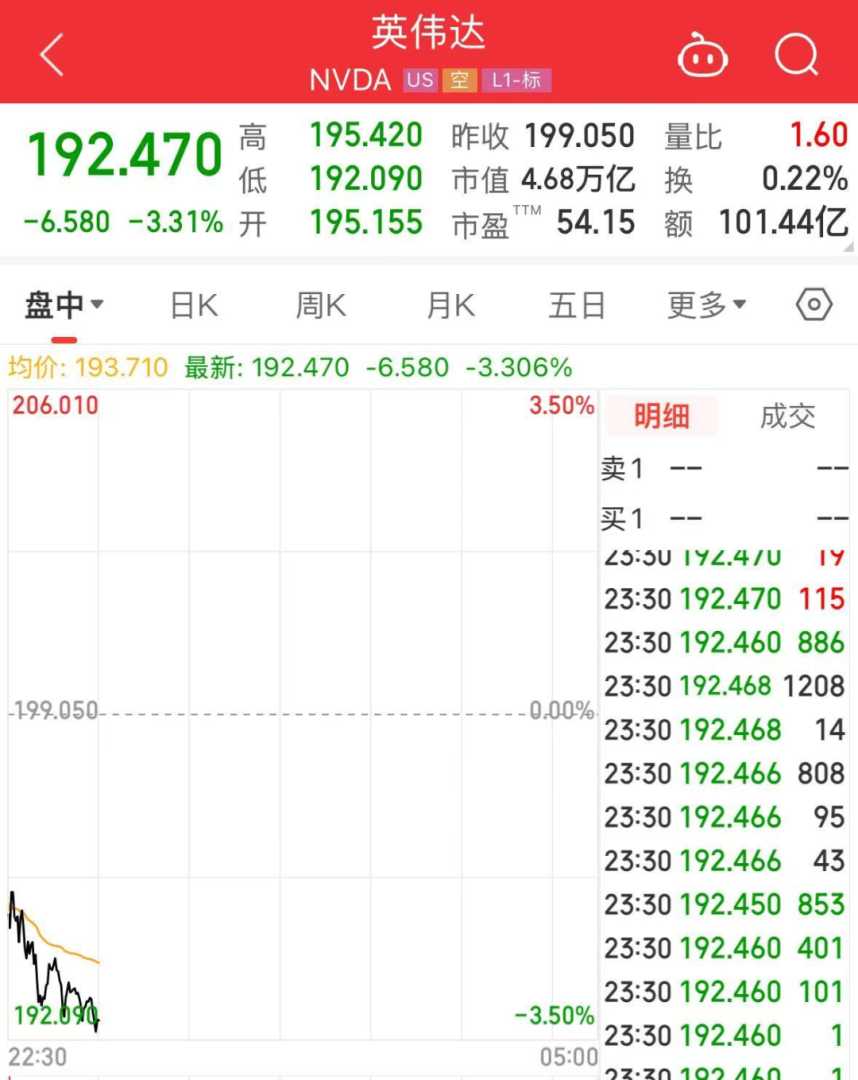Open stock search magnifier
This screenshot has height=1080, width=858.
click(x=796, y=55)
